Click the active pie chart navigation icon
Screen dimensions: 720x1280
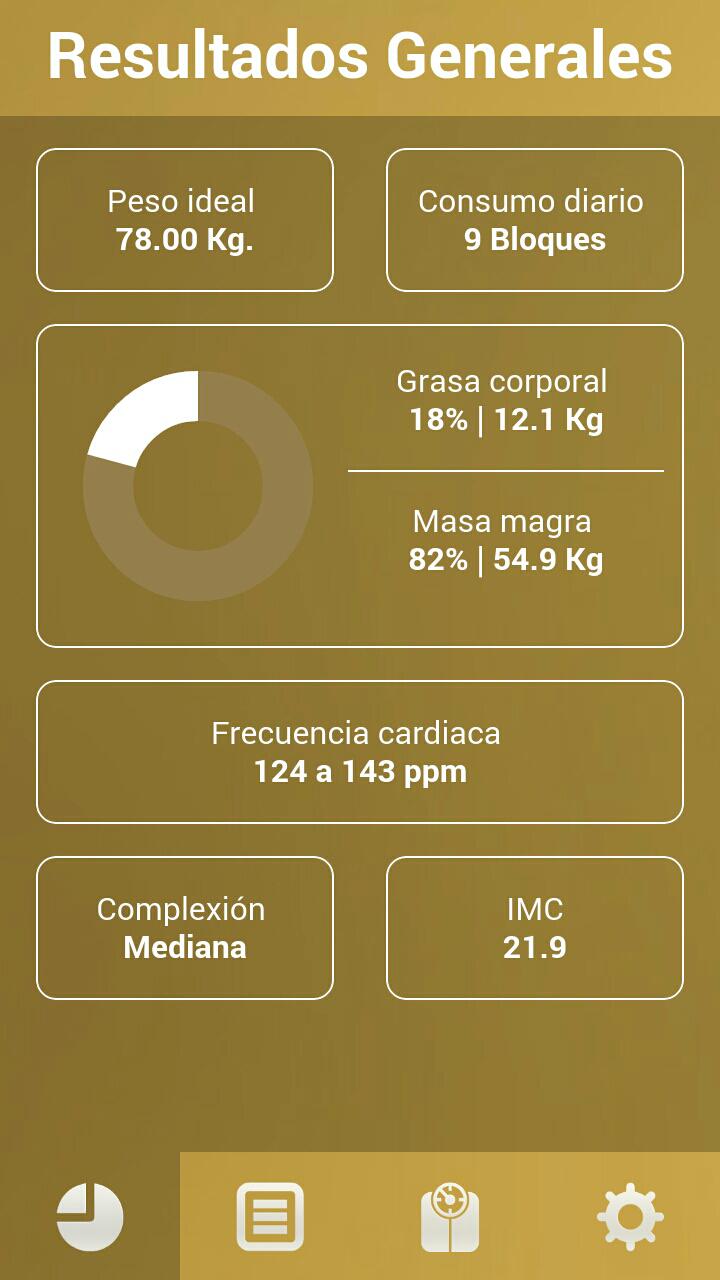click(90, 1215)
